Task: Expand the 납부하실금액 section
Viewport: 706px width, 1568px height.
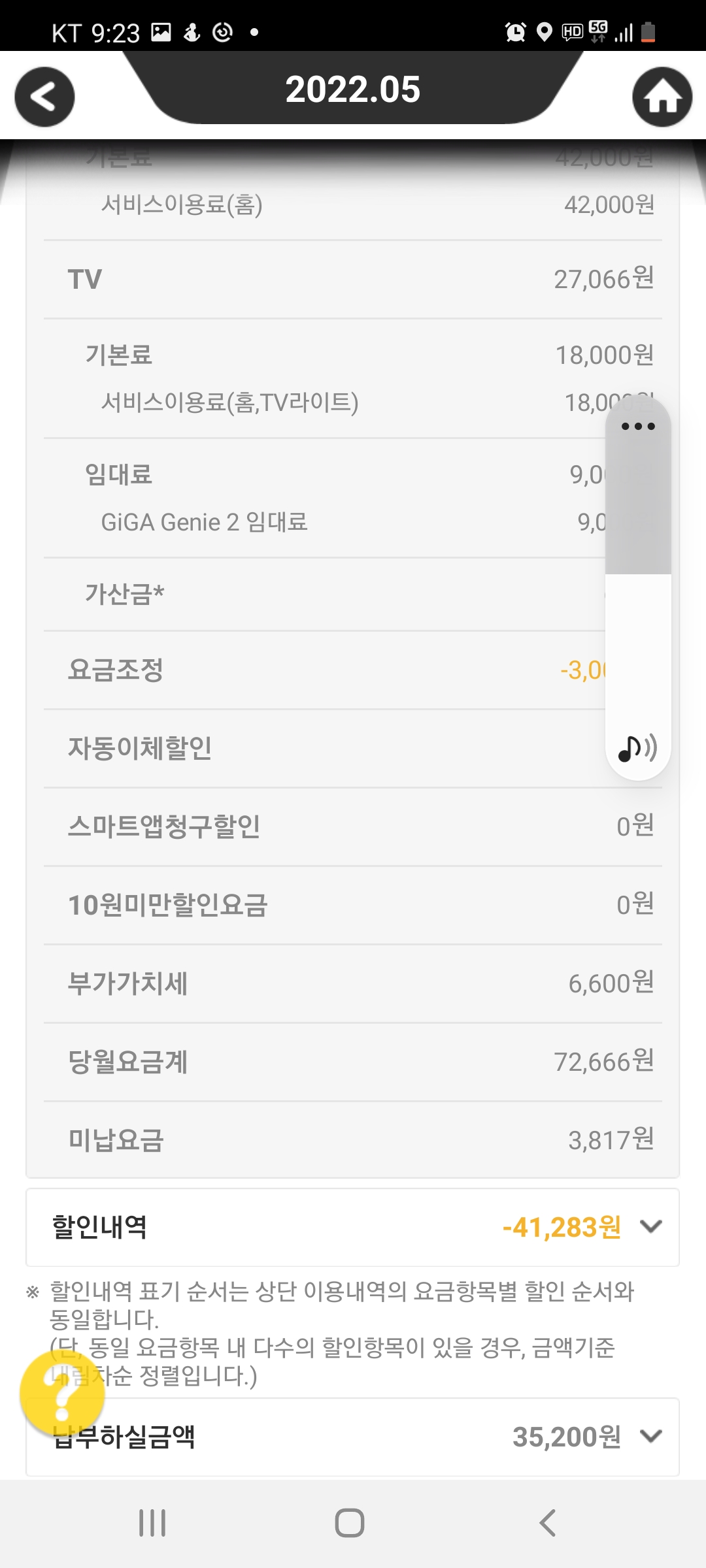Action: click(x=651, y=1436)
